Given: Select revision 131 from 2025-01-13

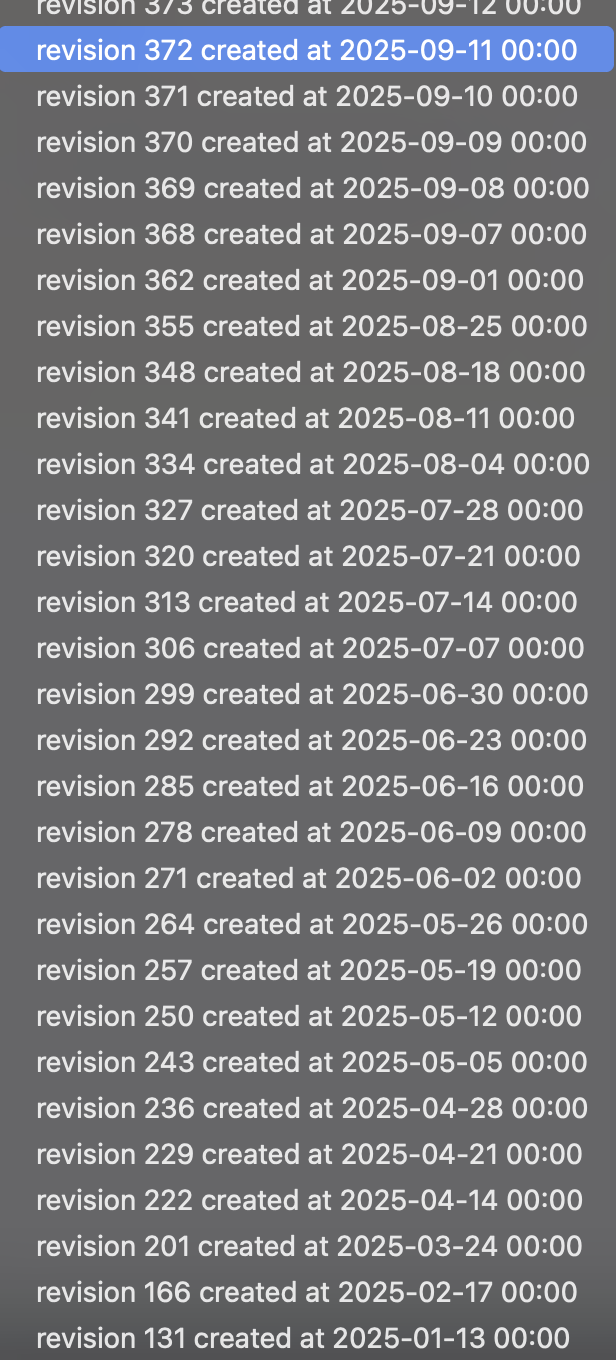Looking at the screenshot, I should 306,1338.
